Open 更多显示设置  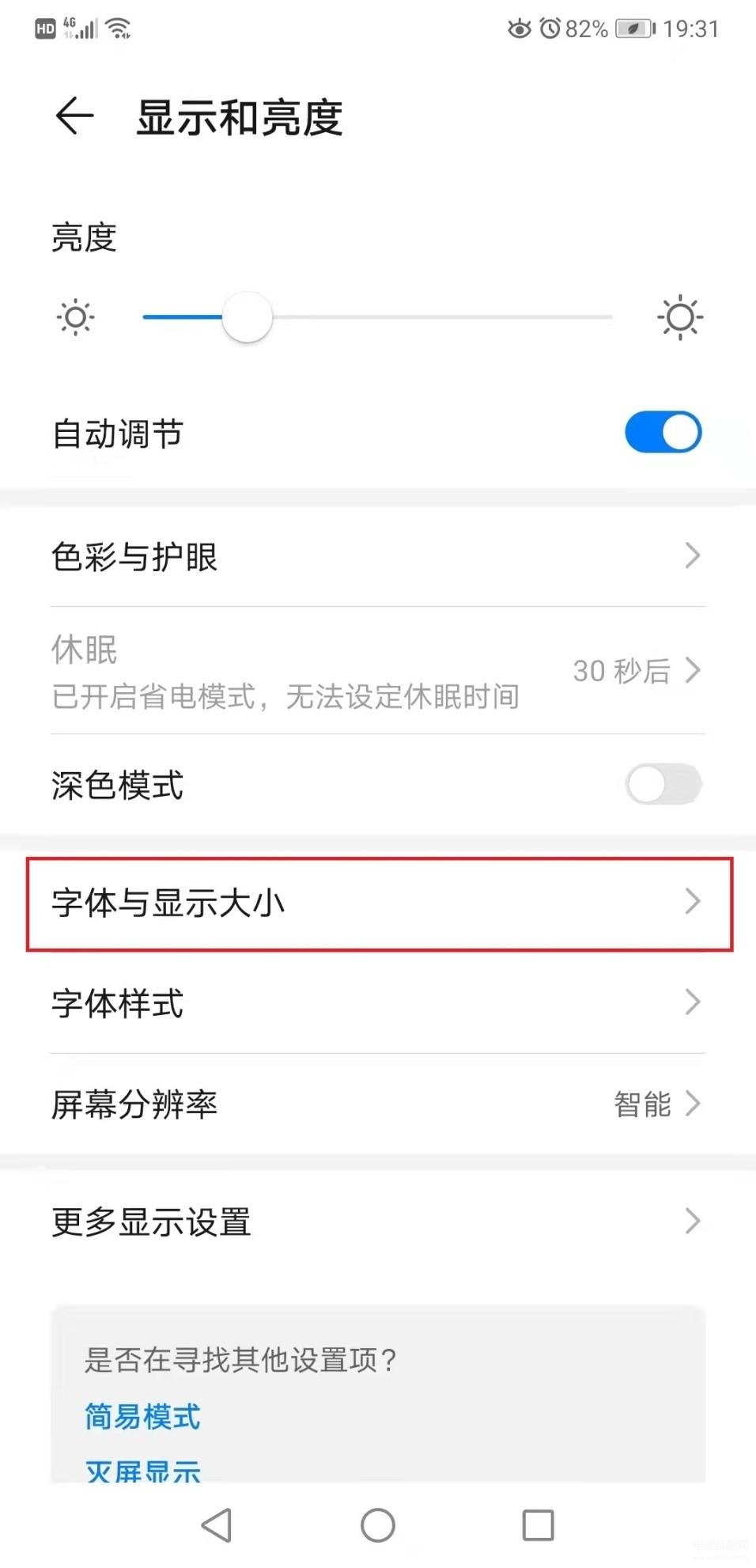pyautogui.click(x=378, y=1221)
